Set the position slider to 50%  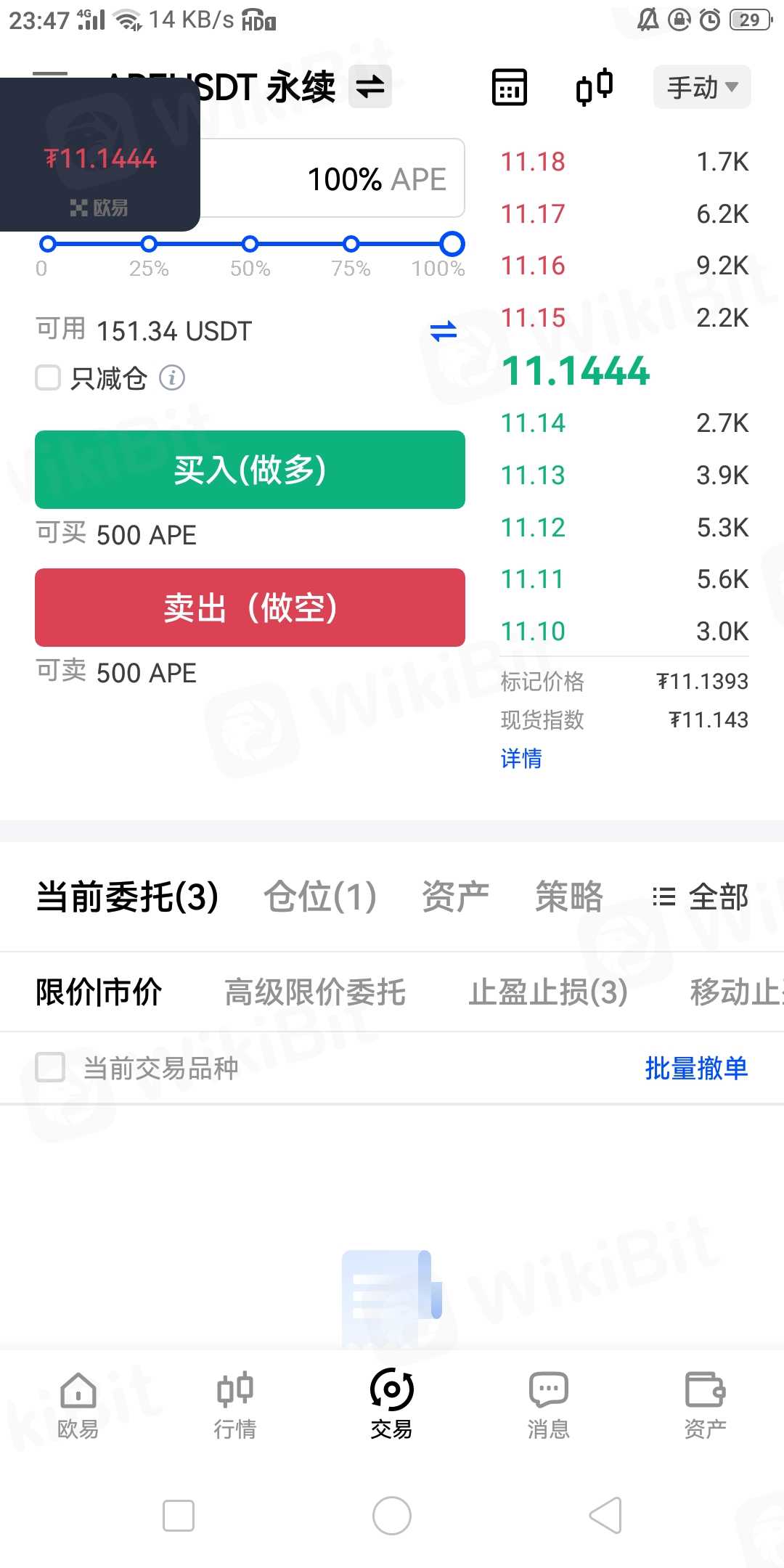click(250, 244)
